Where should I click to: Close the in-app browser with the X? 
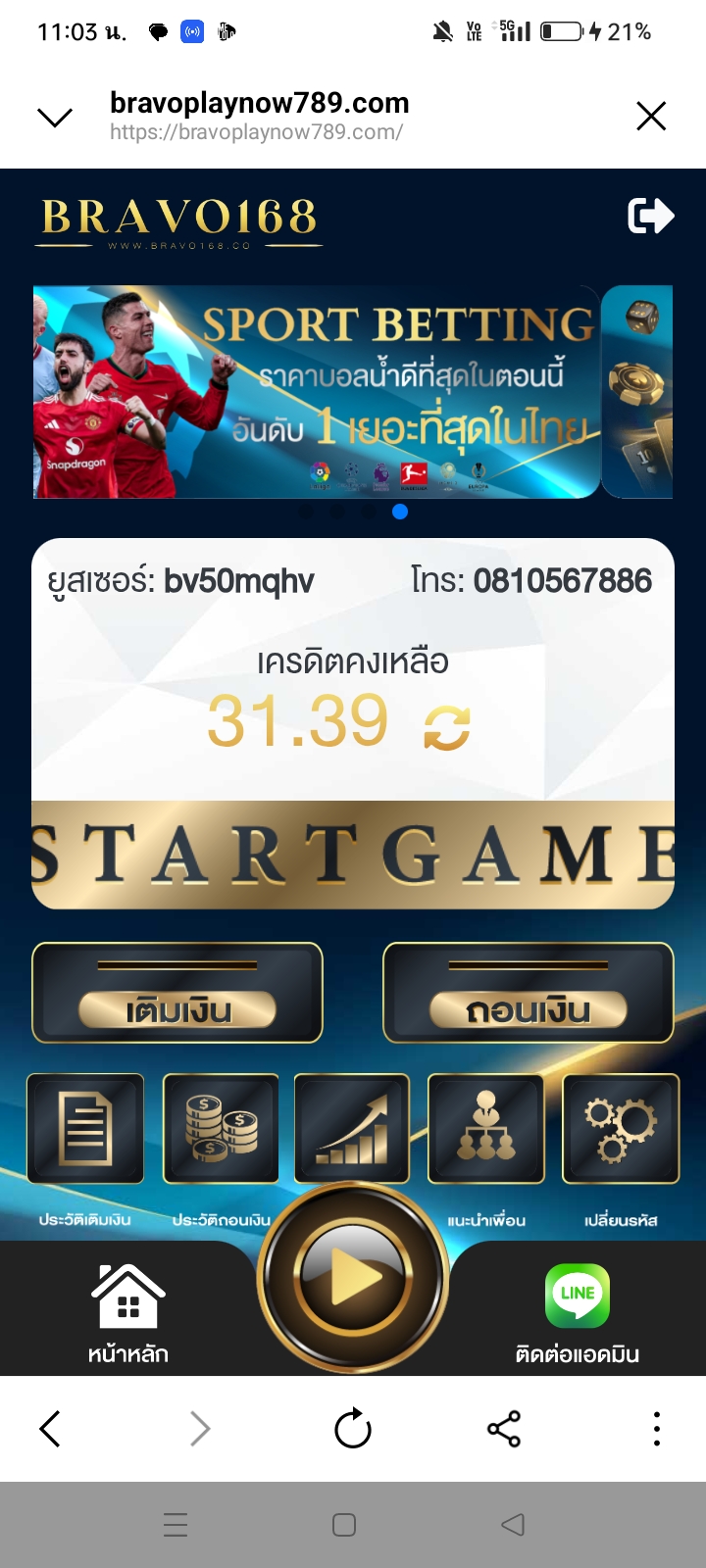651,117
